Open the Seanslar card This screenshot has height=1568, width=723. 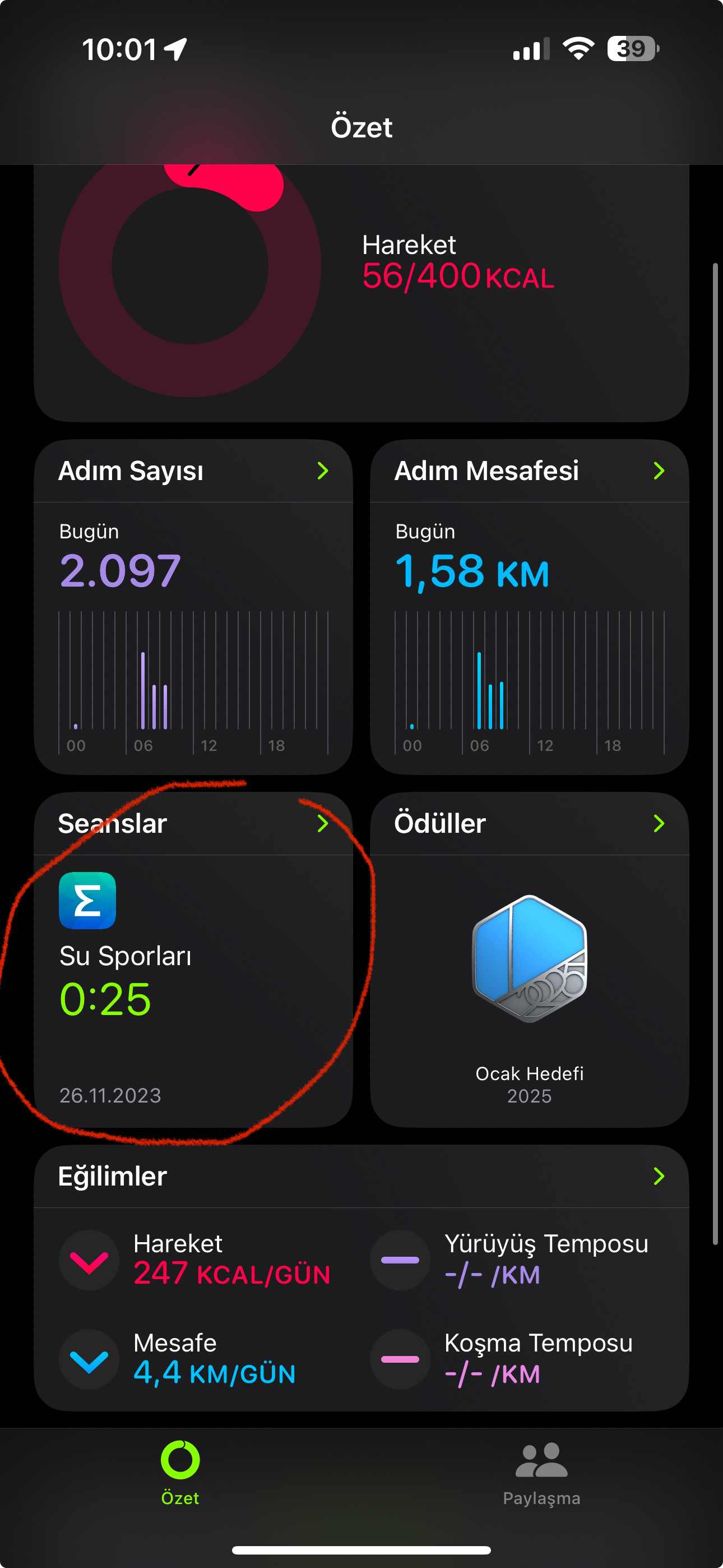(x=193, y=960)
